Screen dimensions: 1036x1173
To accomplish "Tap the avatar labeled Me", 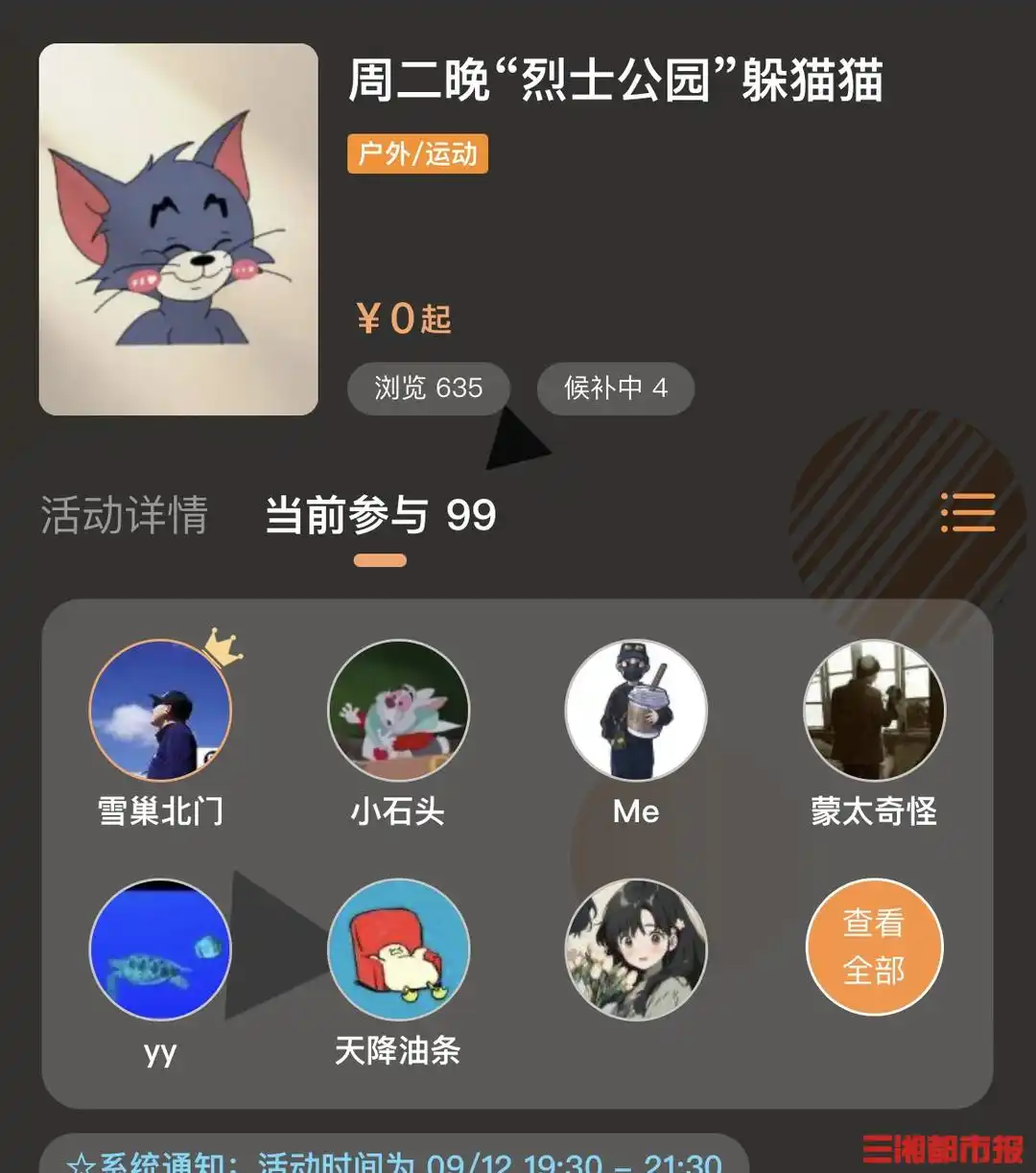I will (635, 710).
